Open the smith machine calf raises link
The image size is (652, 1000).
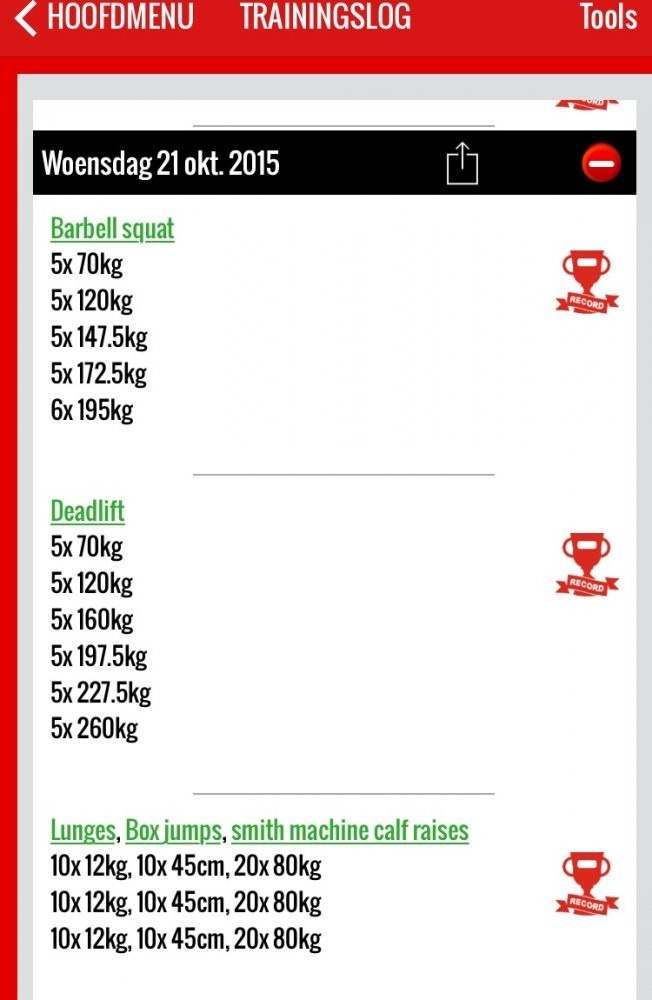[x=349, y=830]
